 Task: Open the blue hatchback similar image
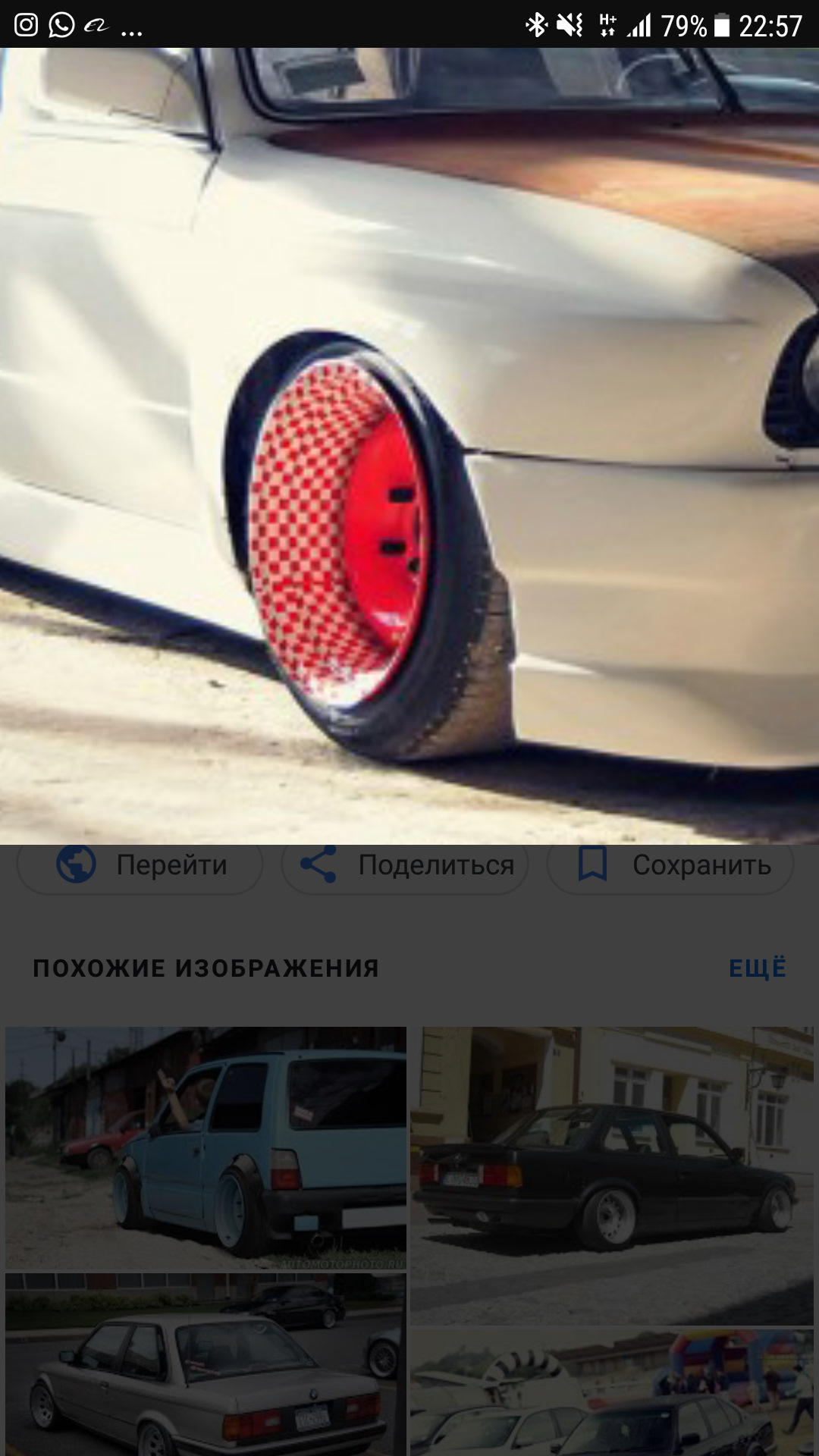pyautogui.click(x=206, y=1147)
